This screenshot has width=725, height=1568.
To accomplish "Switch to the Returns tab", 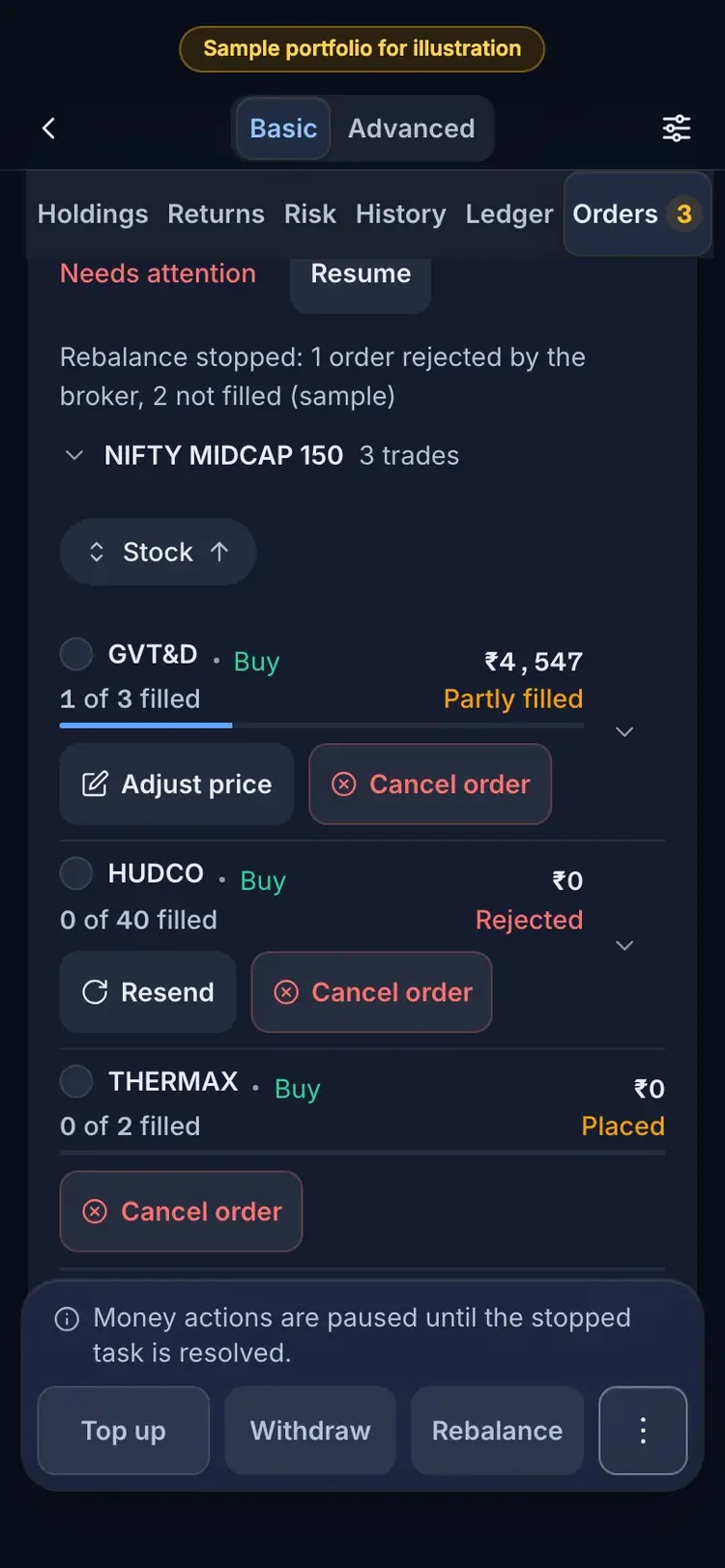I will (x=216, y=214).
